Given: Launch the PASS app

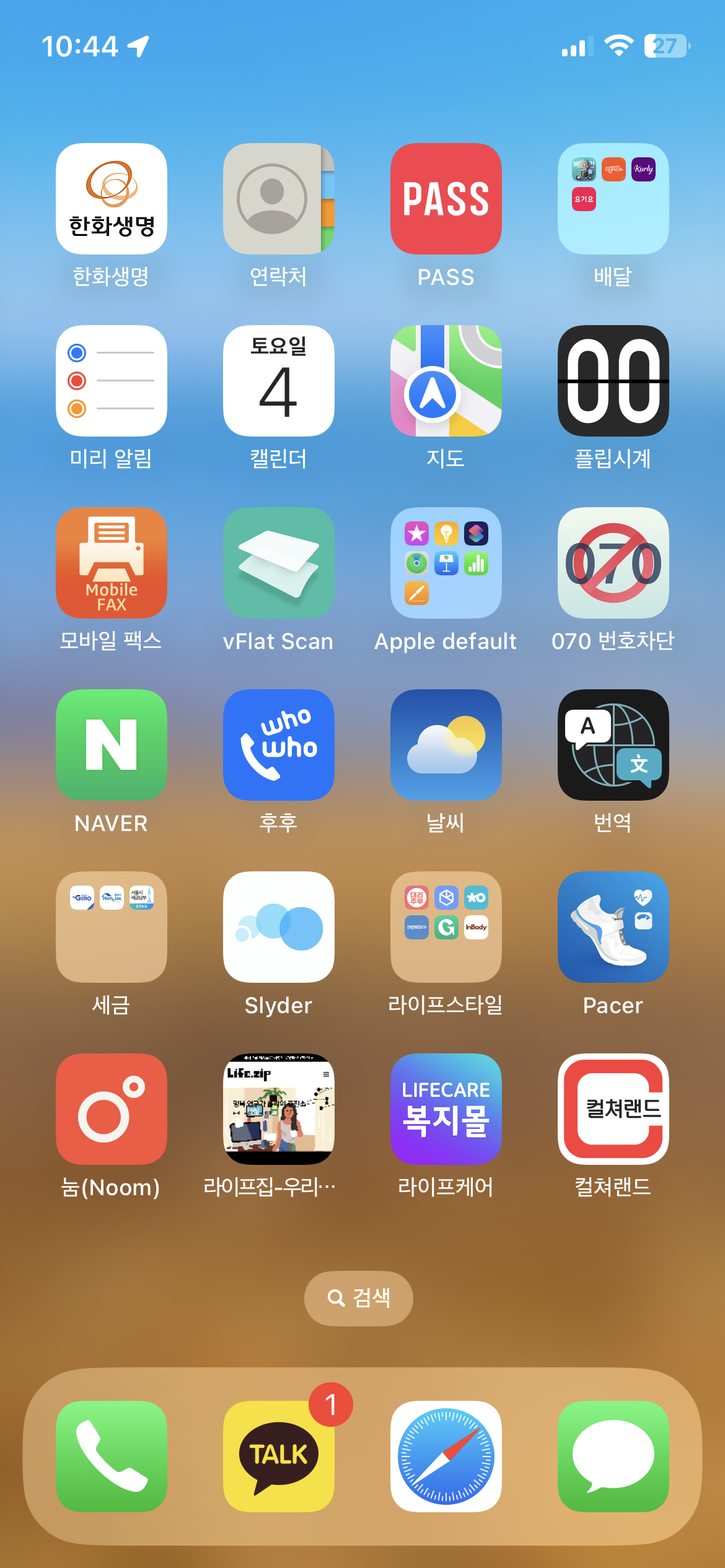Looking at the screenshot, I should tap(446, 199).
